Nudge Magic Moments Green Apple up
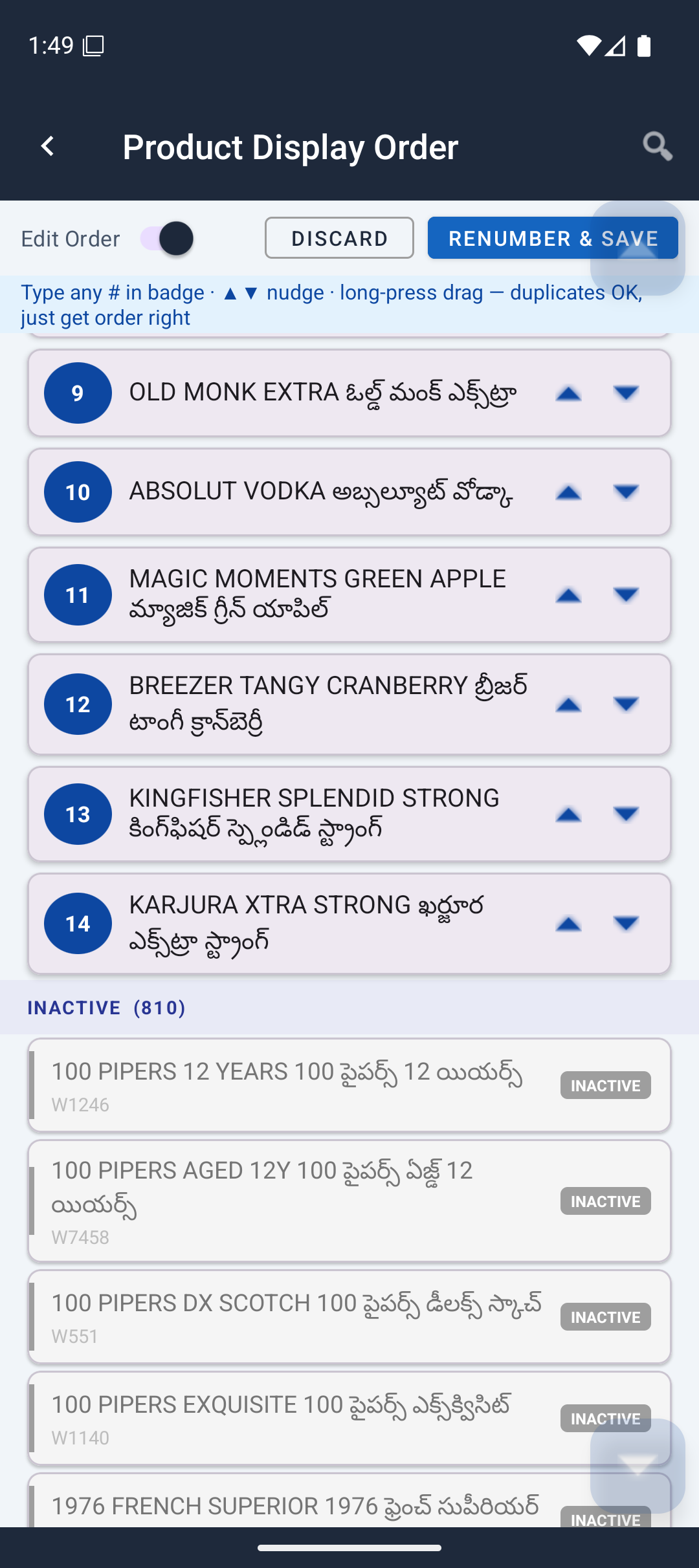The width and height of the screenshot is (699, 1568). click(x=568, y=595)
